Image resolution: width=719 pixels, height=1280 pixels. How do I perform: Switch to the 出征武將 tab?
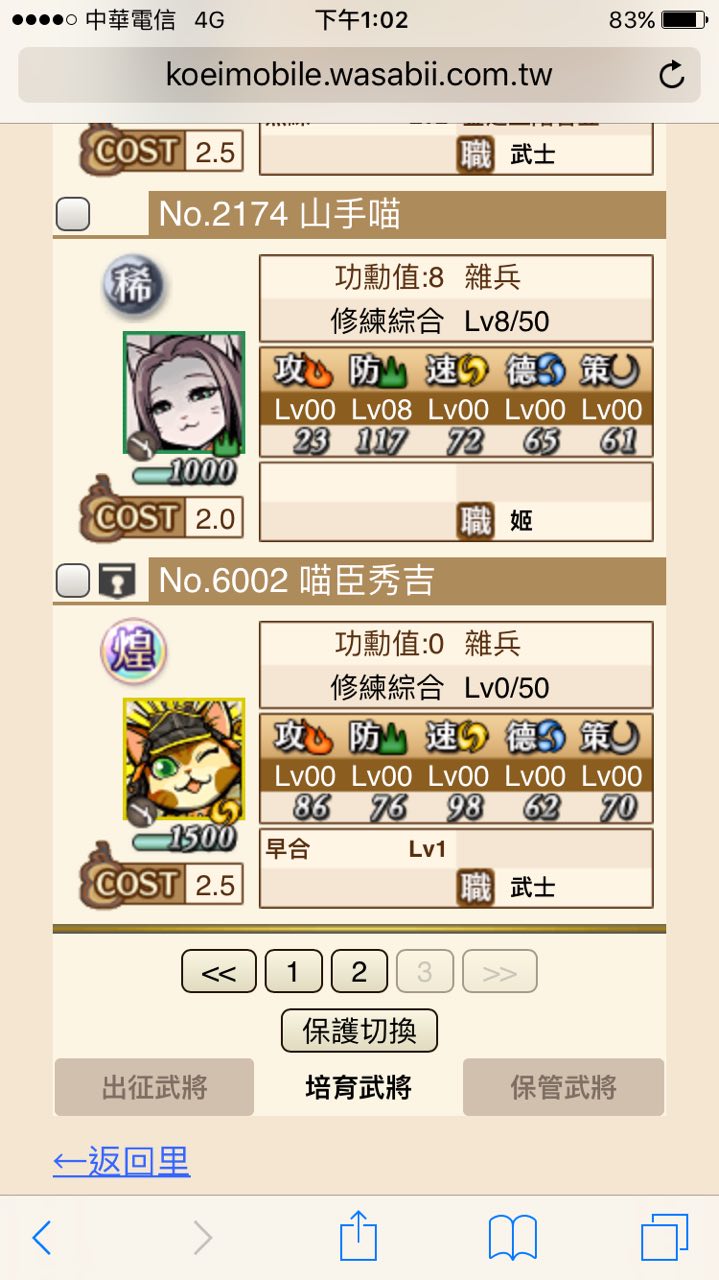[154, 1087]
